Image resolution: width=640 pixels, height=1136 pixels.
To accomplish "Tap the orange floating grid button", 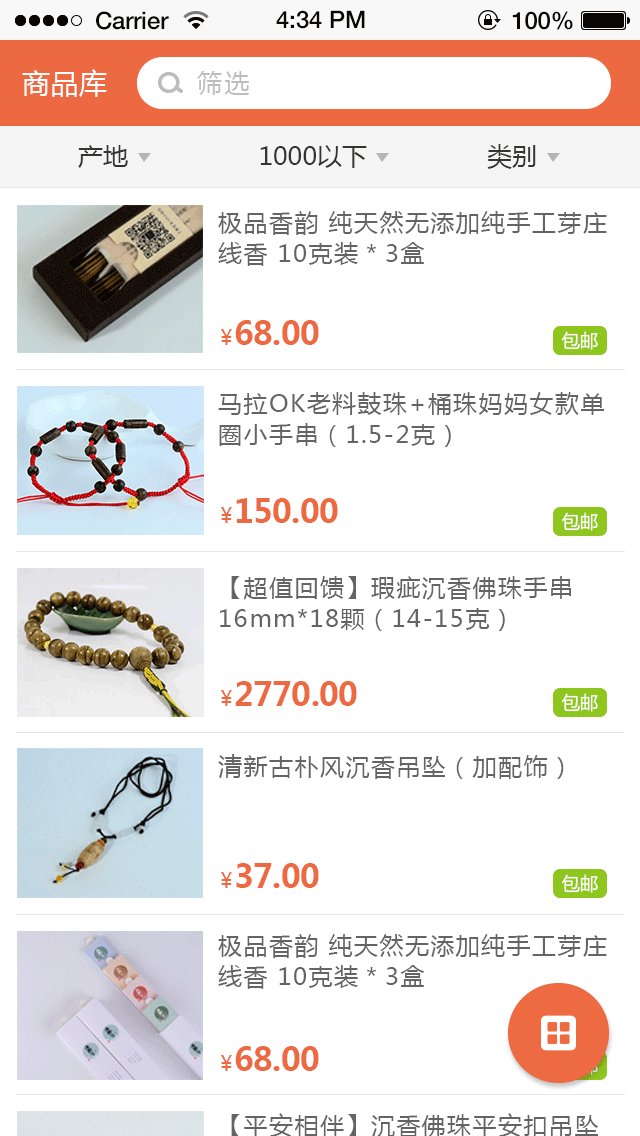I will pos(558,1033).
